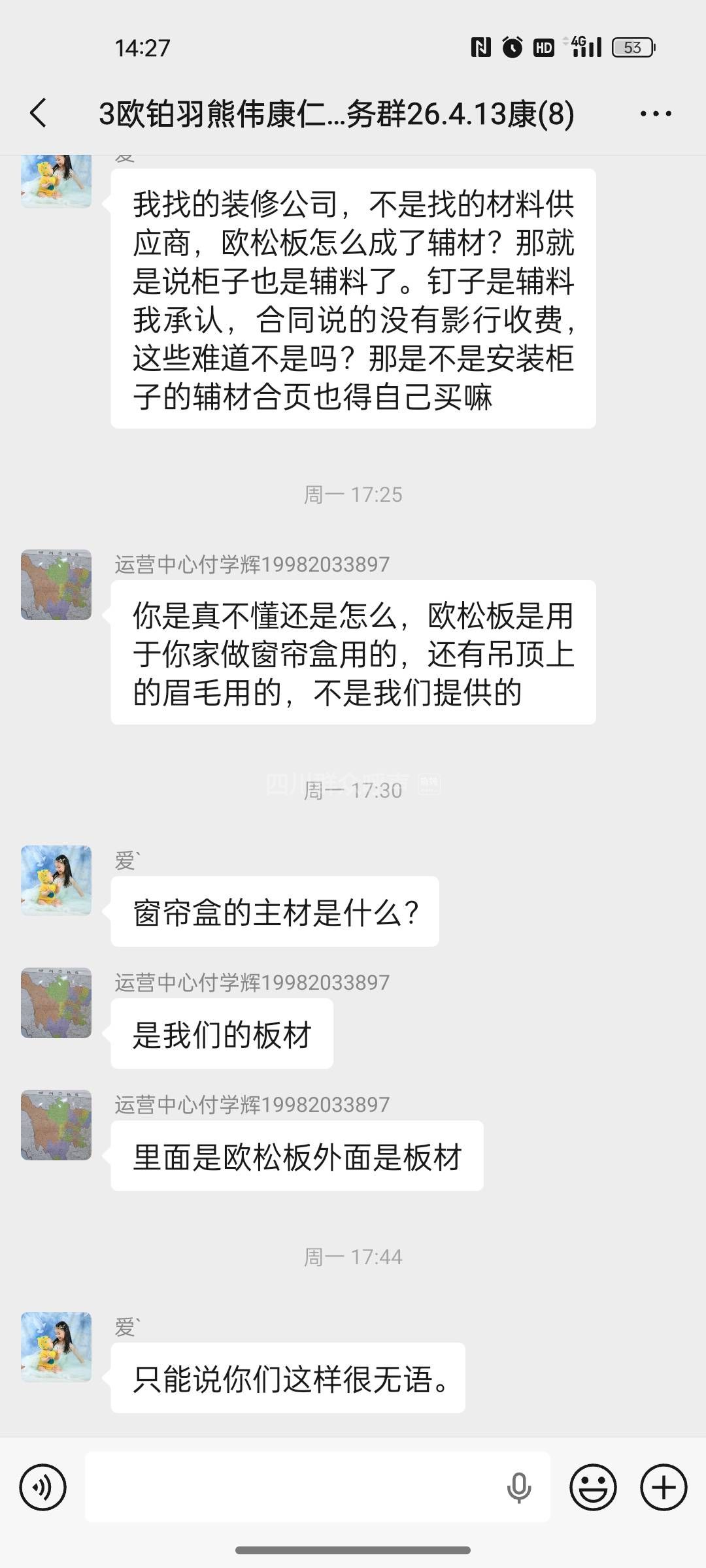Tap avatar beside '是我们的板材' message

[x=56, y=1003]
